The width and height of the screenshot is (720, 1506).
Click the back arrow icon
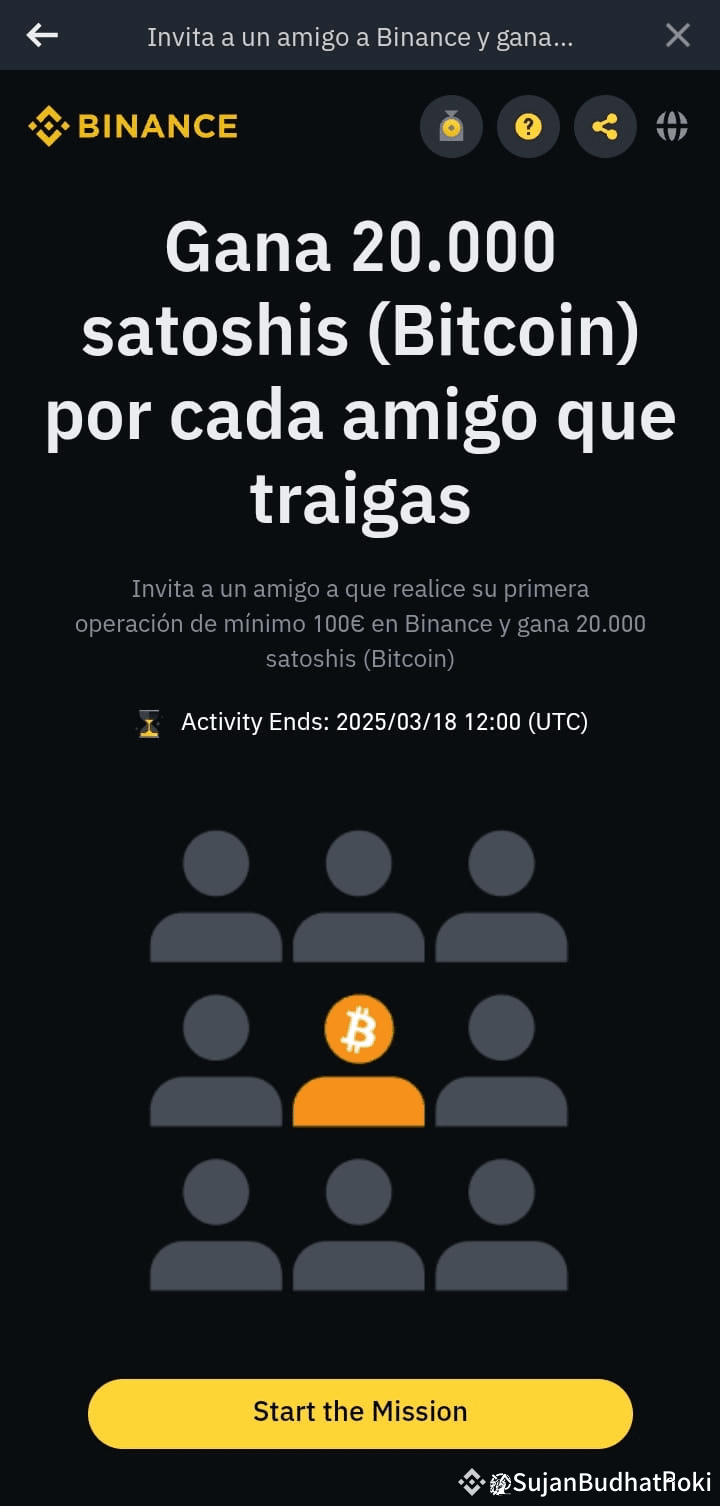40,35
